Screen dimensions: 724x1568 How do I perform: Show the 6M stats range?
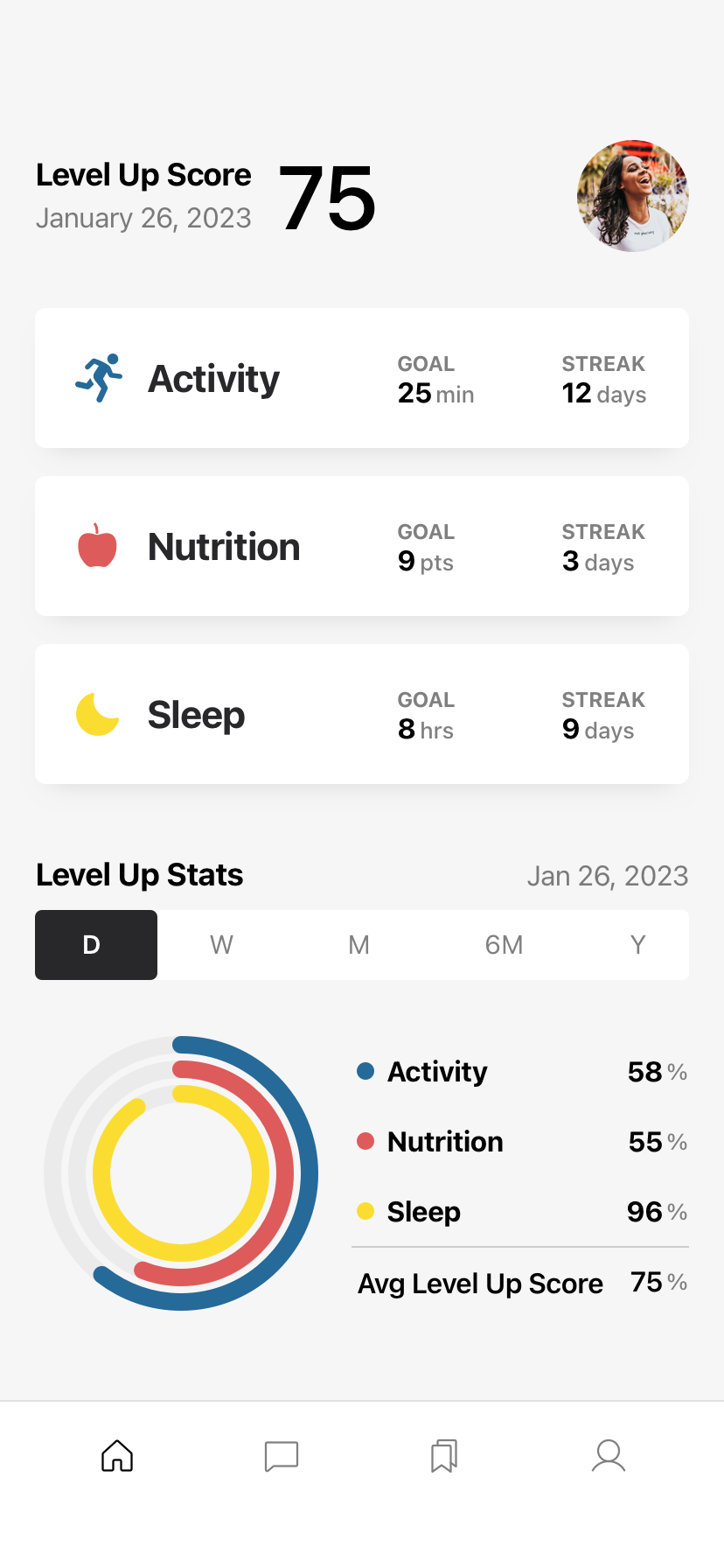tap(504, 945)
